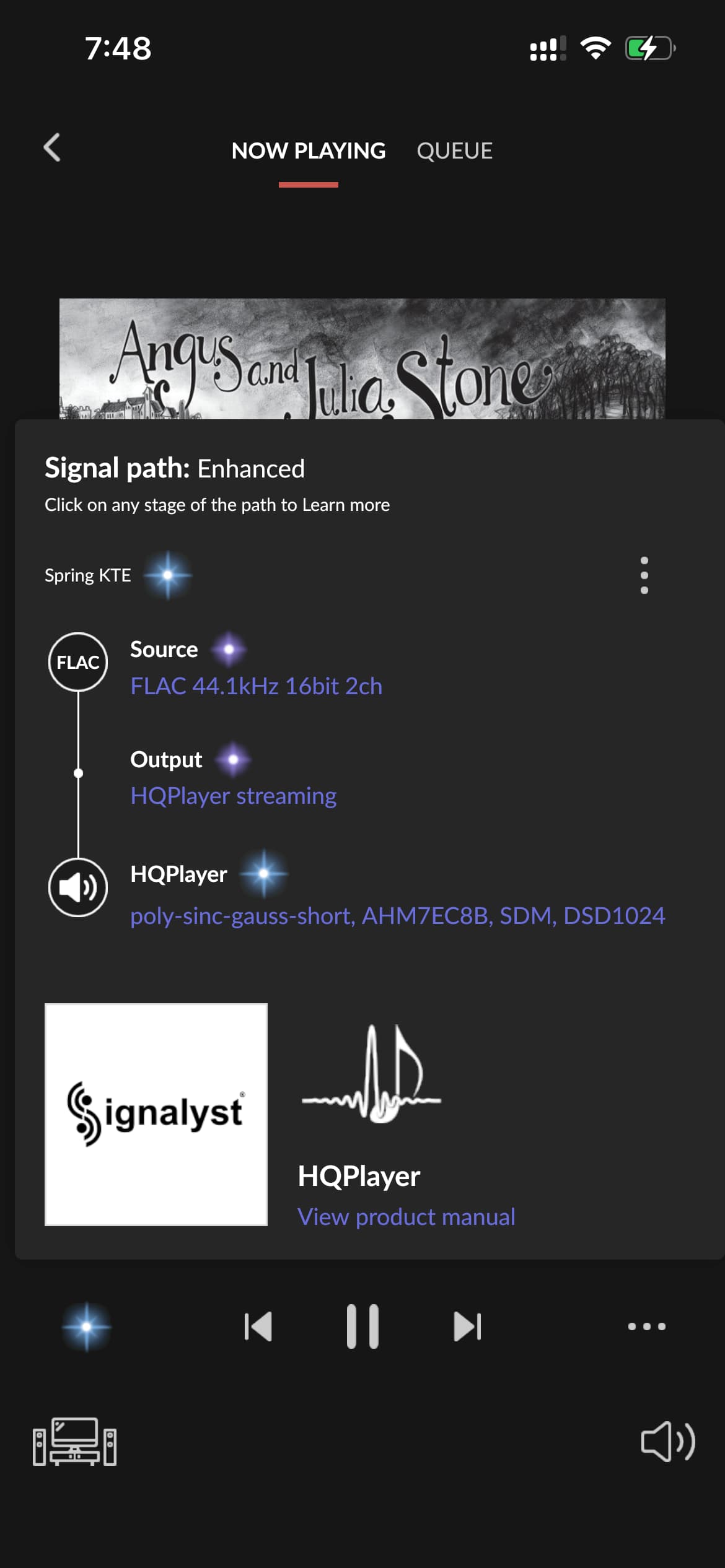Open the audio zone selector
The image size is (725, 1568).
click(x=74, y=1441)
